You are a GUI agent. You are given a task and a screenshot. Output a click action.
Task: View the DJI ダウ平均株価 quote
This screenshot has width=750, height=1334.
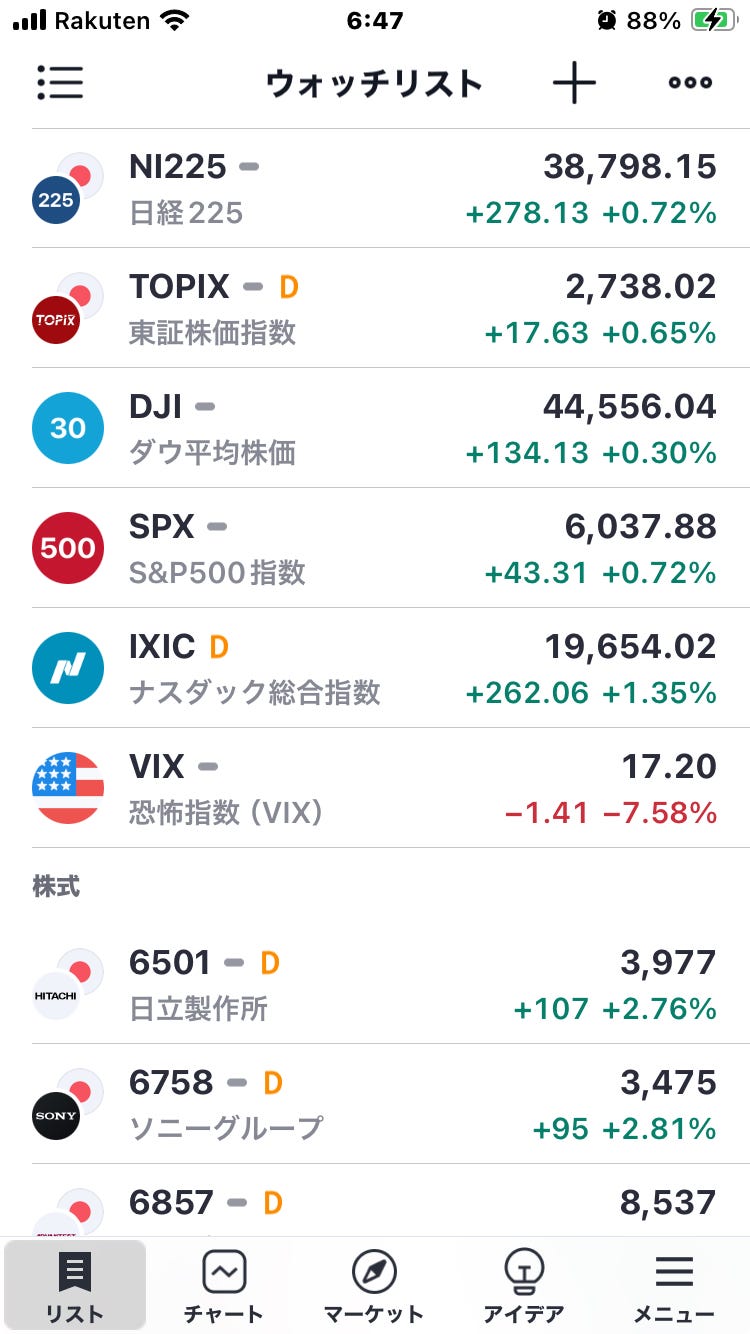pyautogui.click(x=375, y=428)
